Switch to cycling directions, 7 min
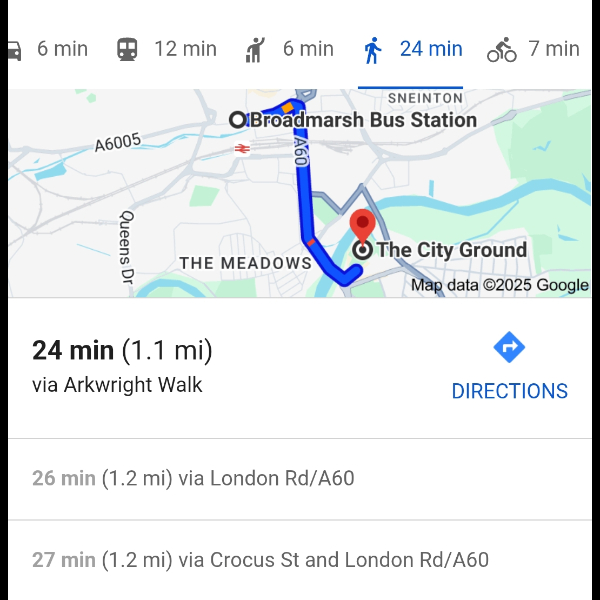Image resolution: width=600 pixels, height=600 pixels. tap(533, 48)
